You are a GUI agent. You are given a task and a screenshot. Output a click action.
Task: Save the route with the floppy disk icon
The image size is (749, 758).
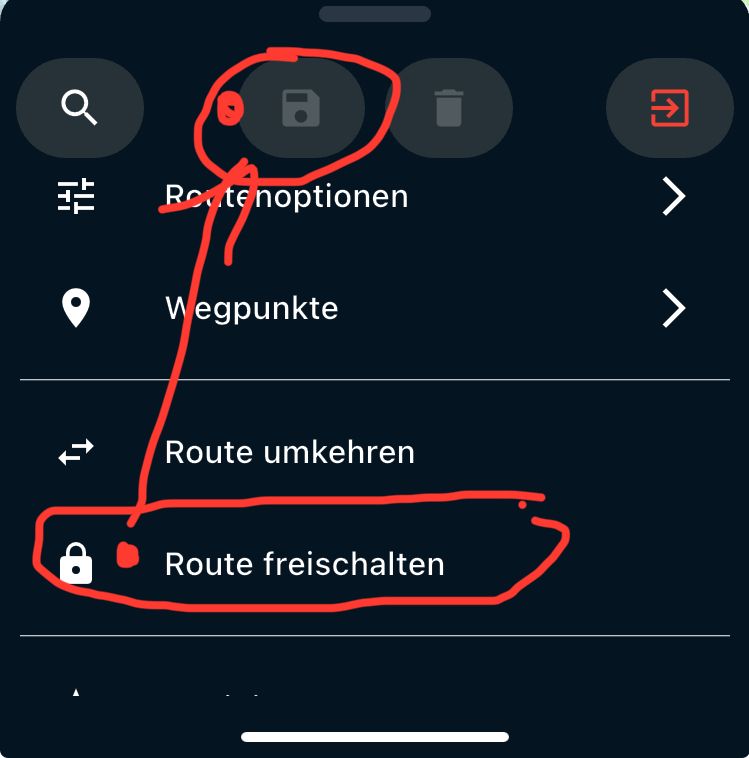(300, 107)
